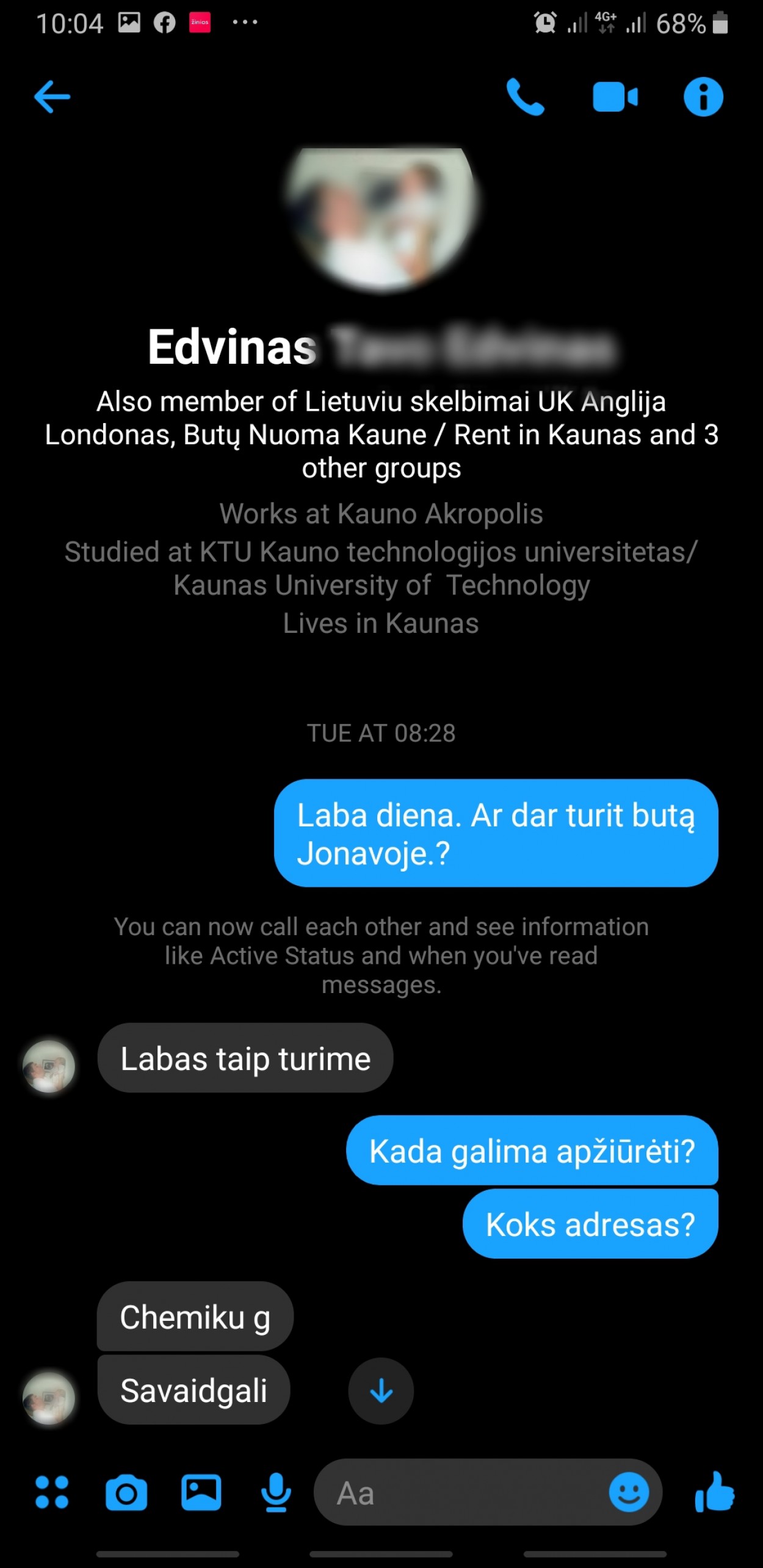The height and width of the screenshot is (1568, 763).
Task: Record a voice message
Action: [x=276, y=1492]
